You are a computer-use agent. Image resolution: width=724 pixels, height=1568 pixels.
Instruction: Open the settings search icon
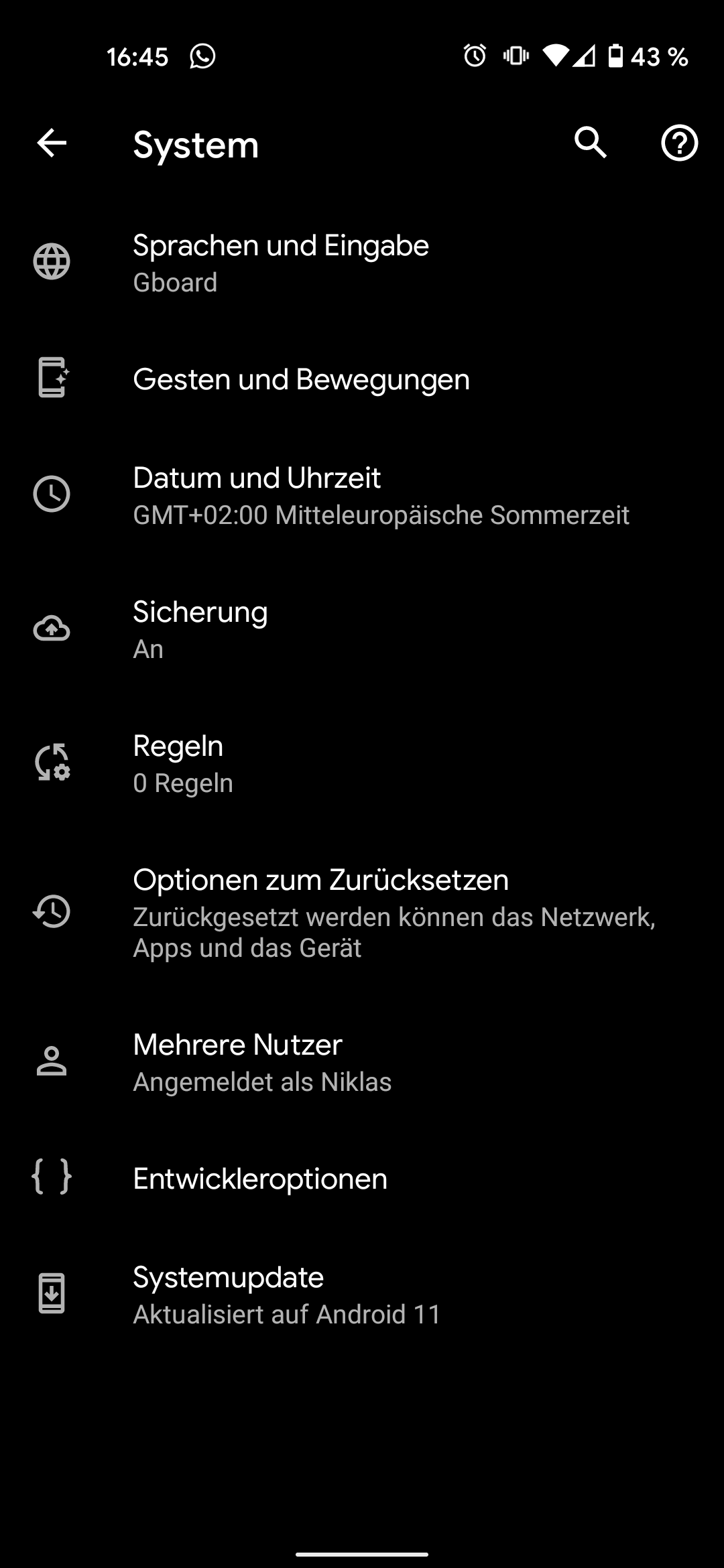pyautogui.click(x=591, y=143)
